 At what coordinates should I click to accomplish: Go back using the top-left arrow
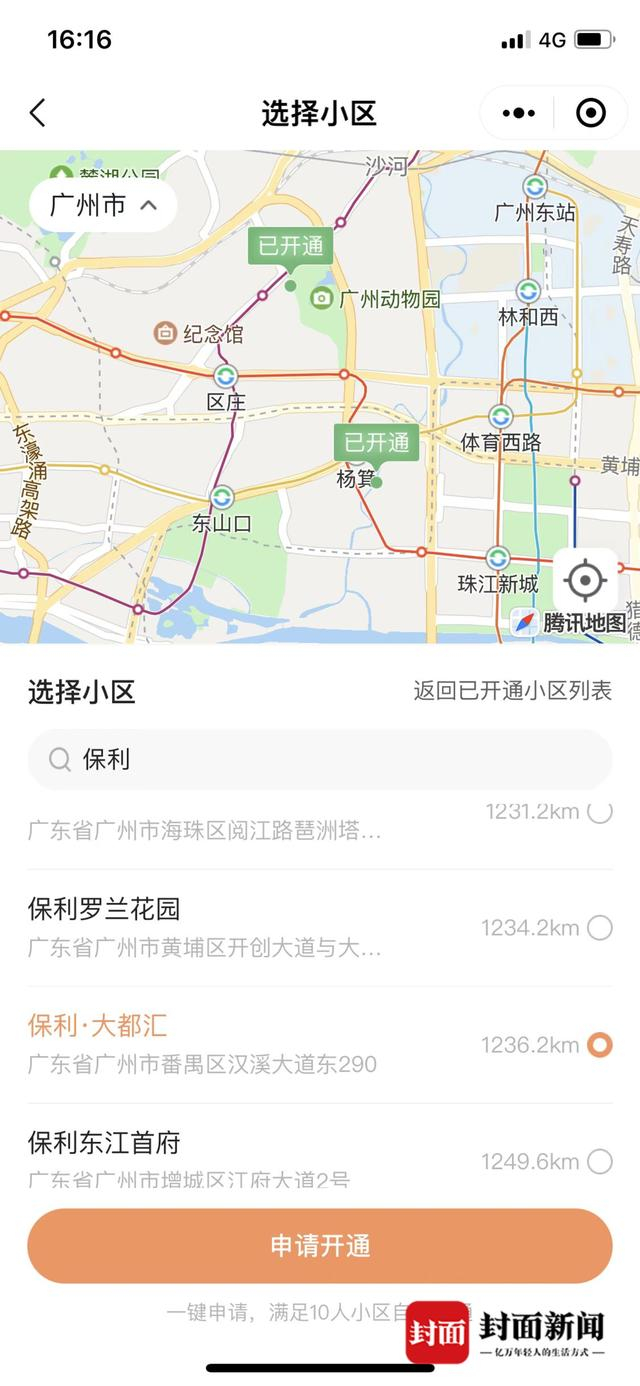38,113
